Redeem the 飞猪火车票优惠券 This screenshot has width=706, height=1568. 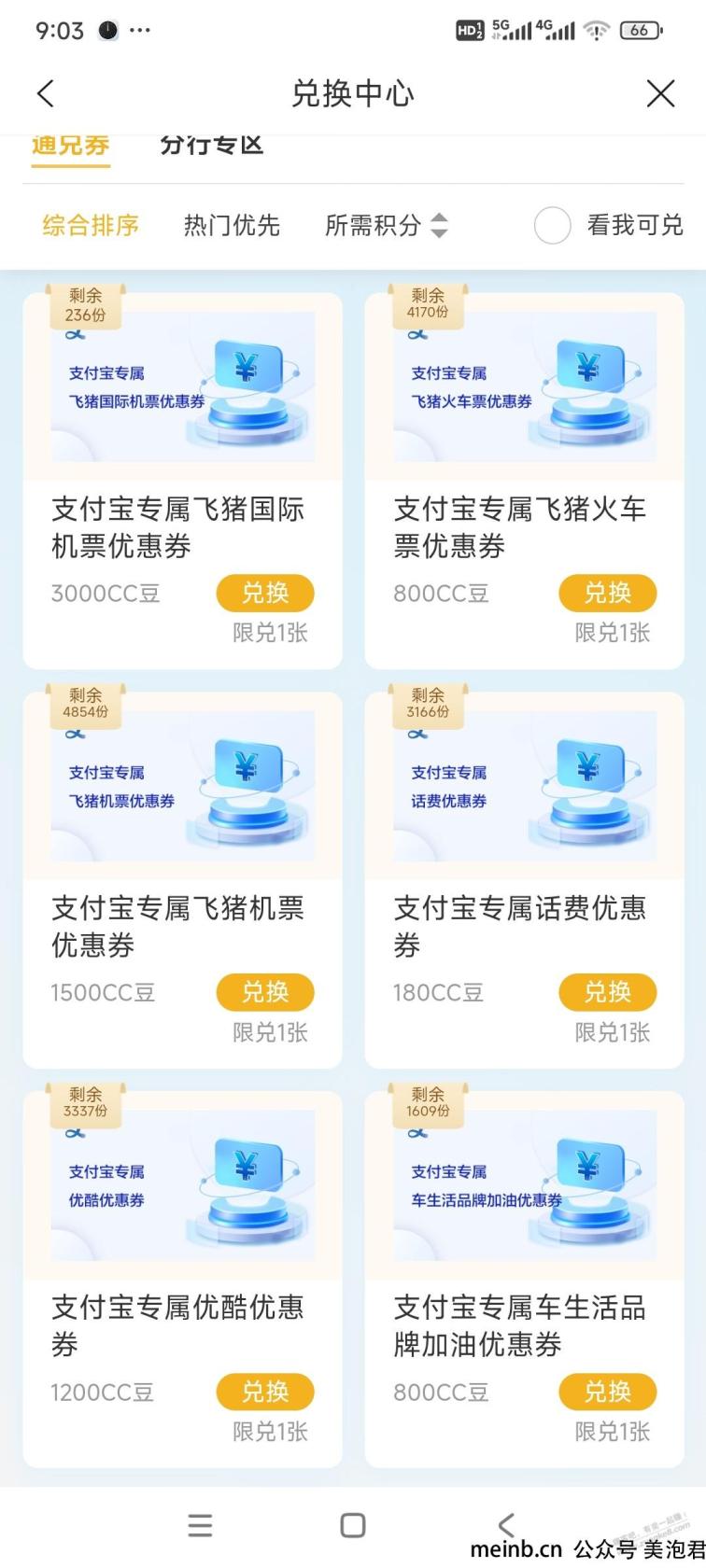click(x=608, y=593)
